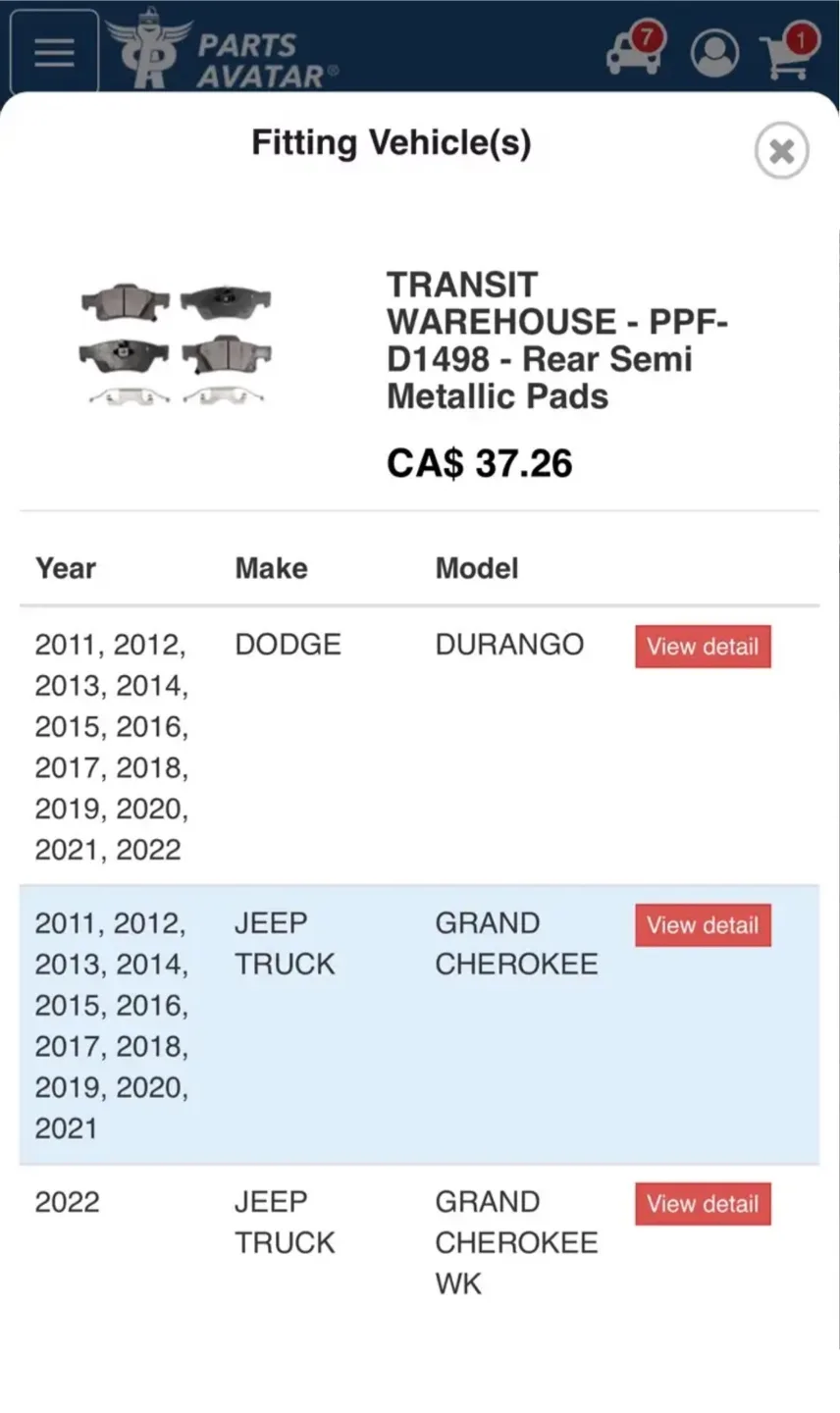840x1413 pixels.
Task: Close the Fitting Vehicle(s) dialog
Action: pyautogui.click(x=782, y=151)
